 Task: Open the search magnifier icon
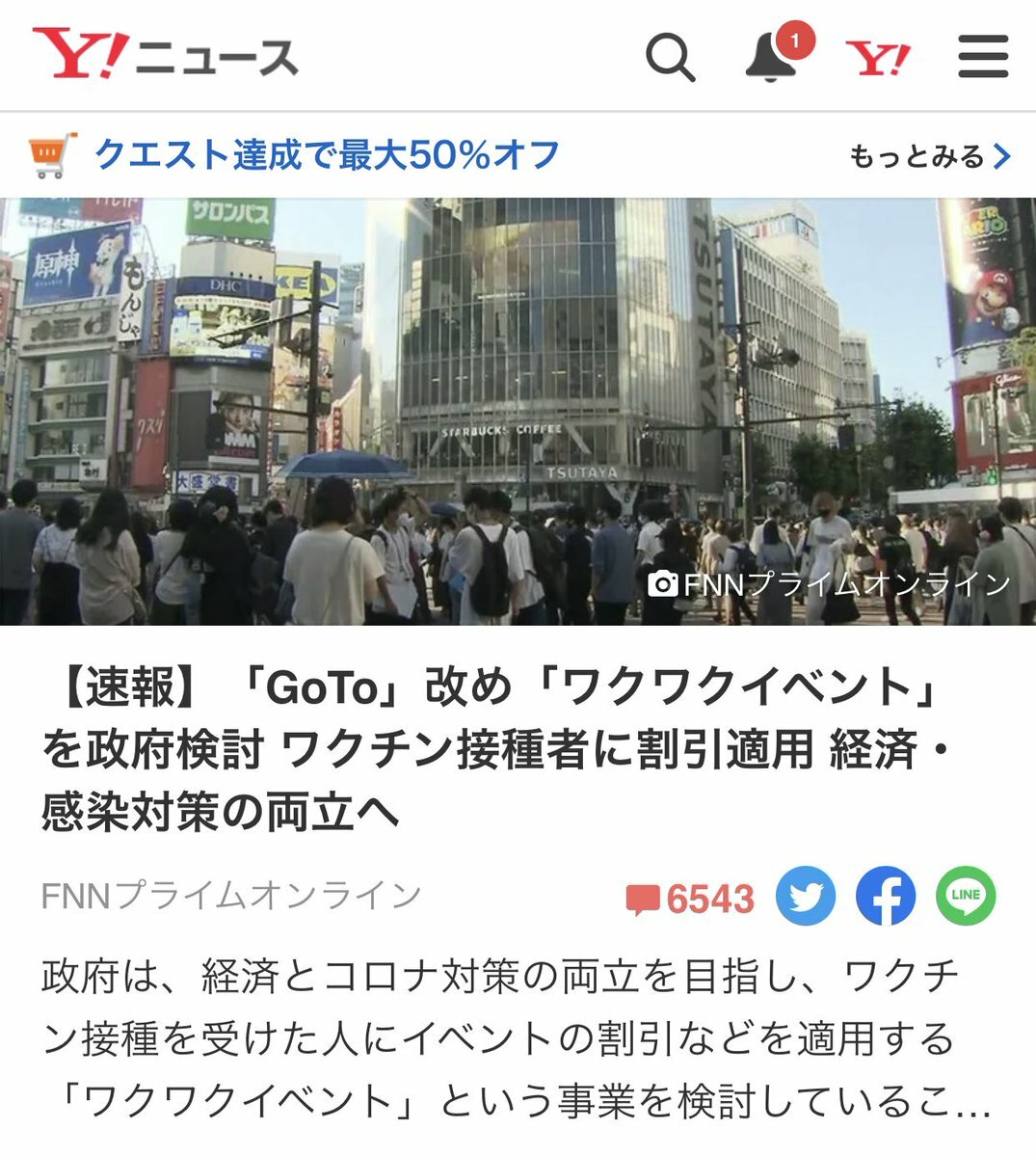click(x=670, y=57)
